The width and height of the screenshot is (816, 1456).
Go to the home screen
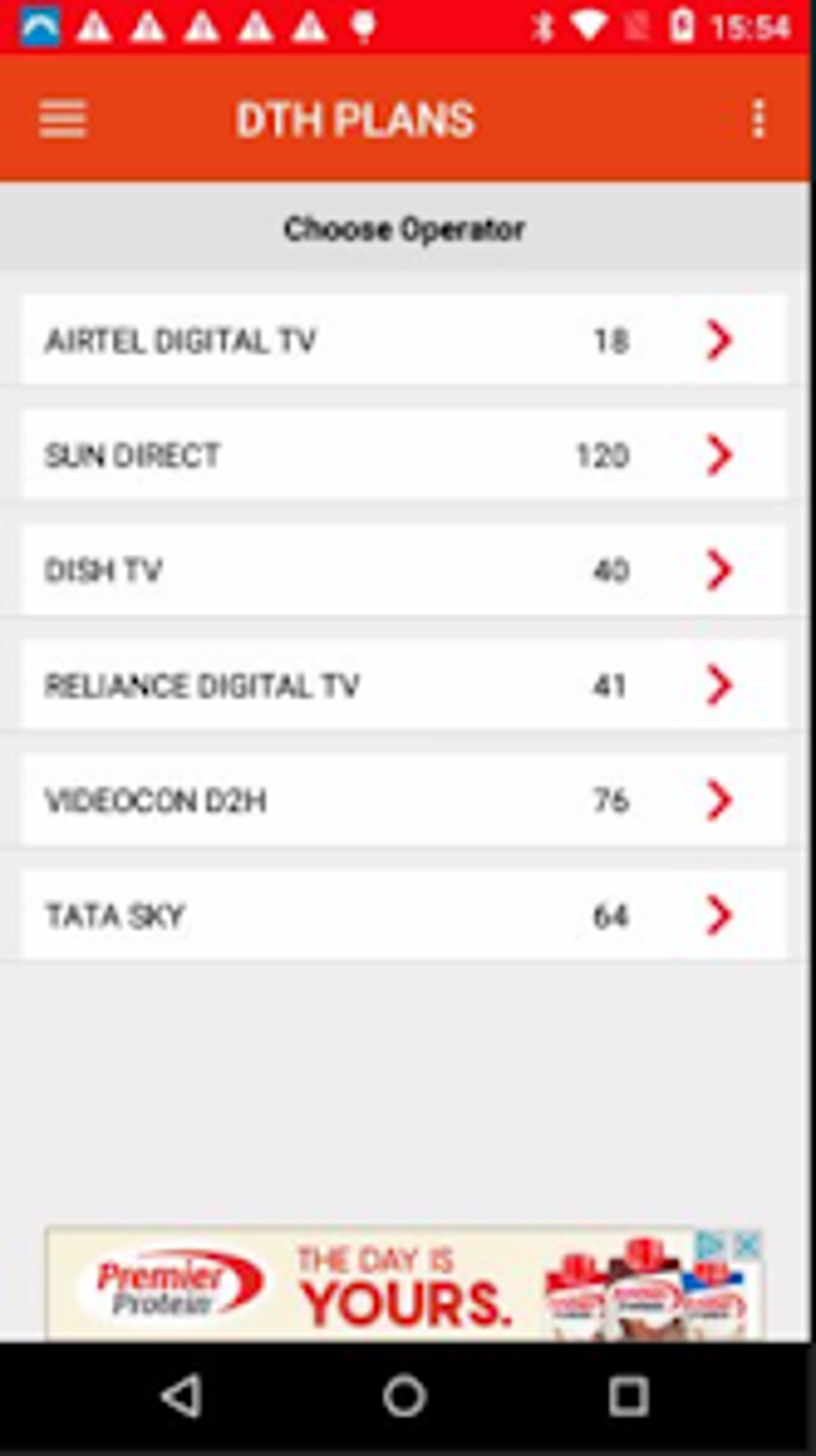(x=405, y=1398)
